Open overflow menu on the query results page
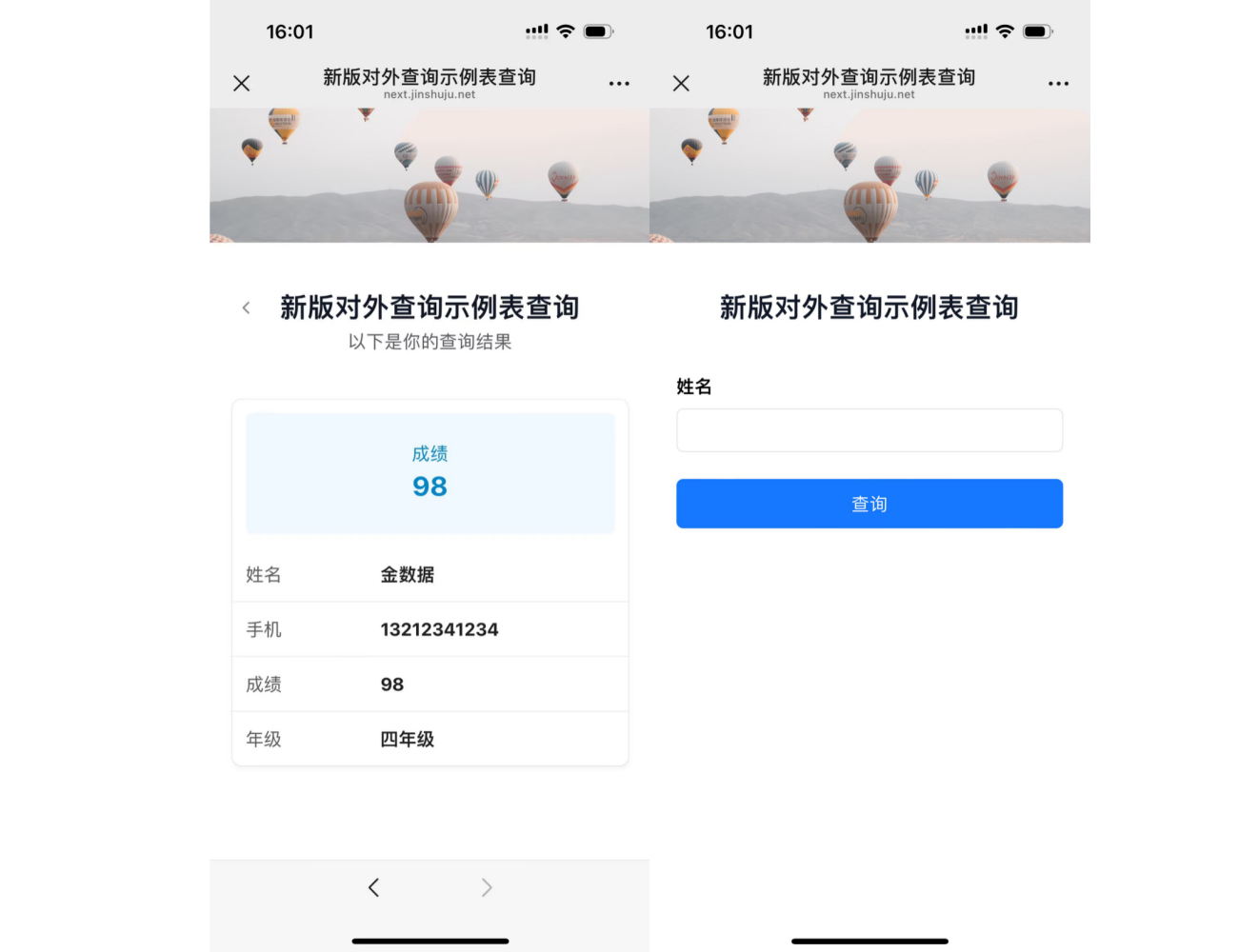This screenshot has width=1259, height=952. coord(619,84)
